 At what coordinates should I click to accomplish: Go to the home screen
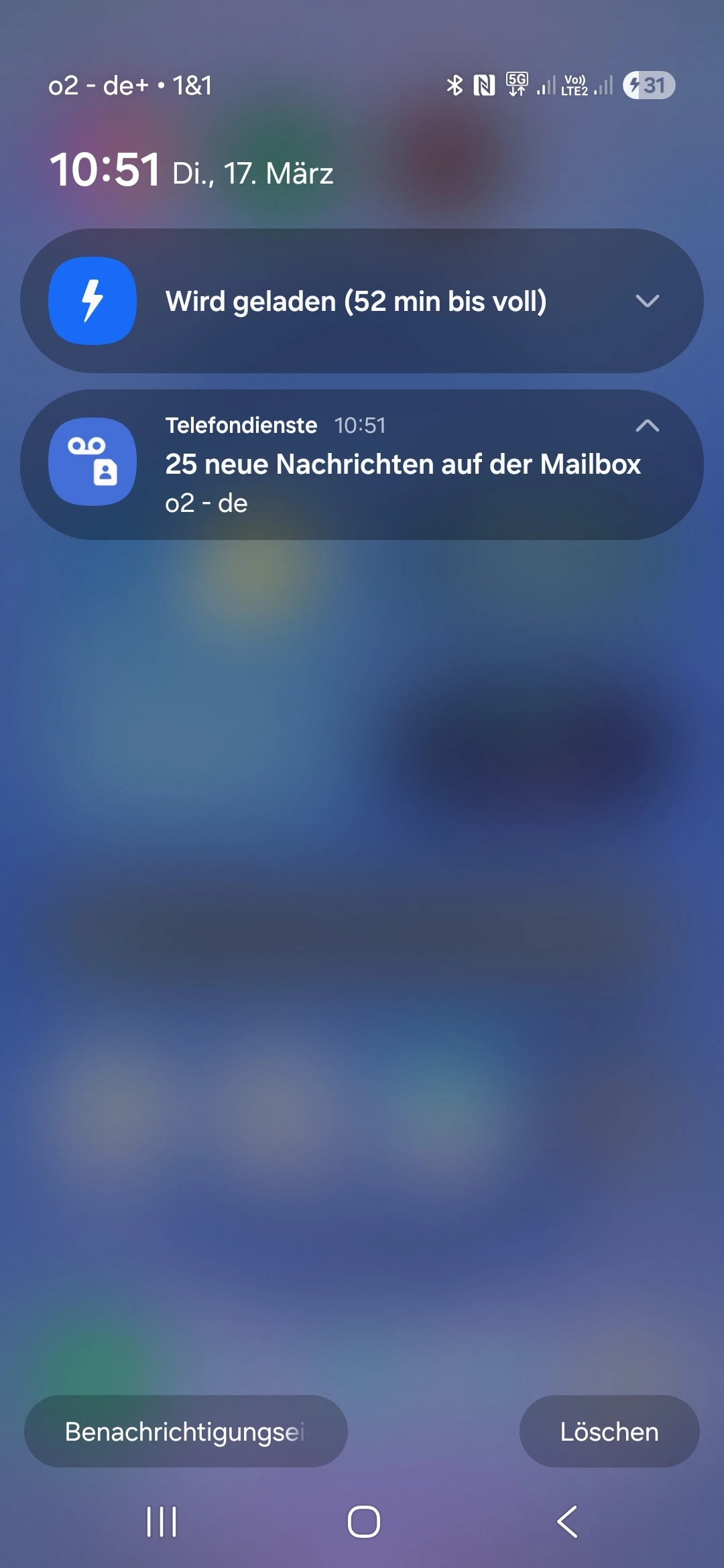pos(363,1521)
